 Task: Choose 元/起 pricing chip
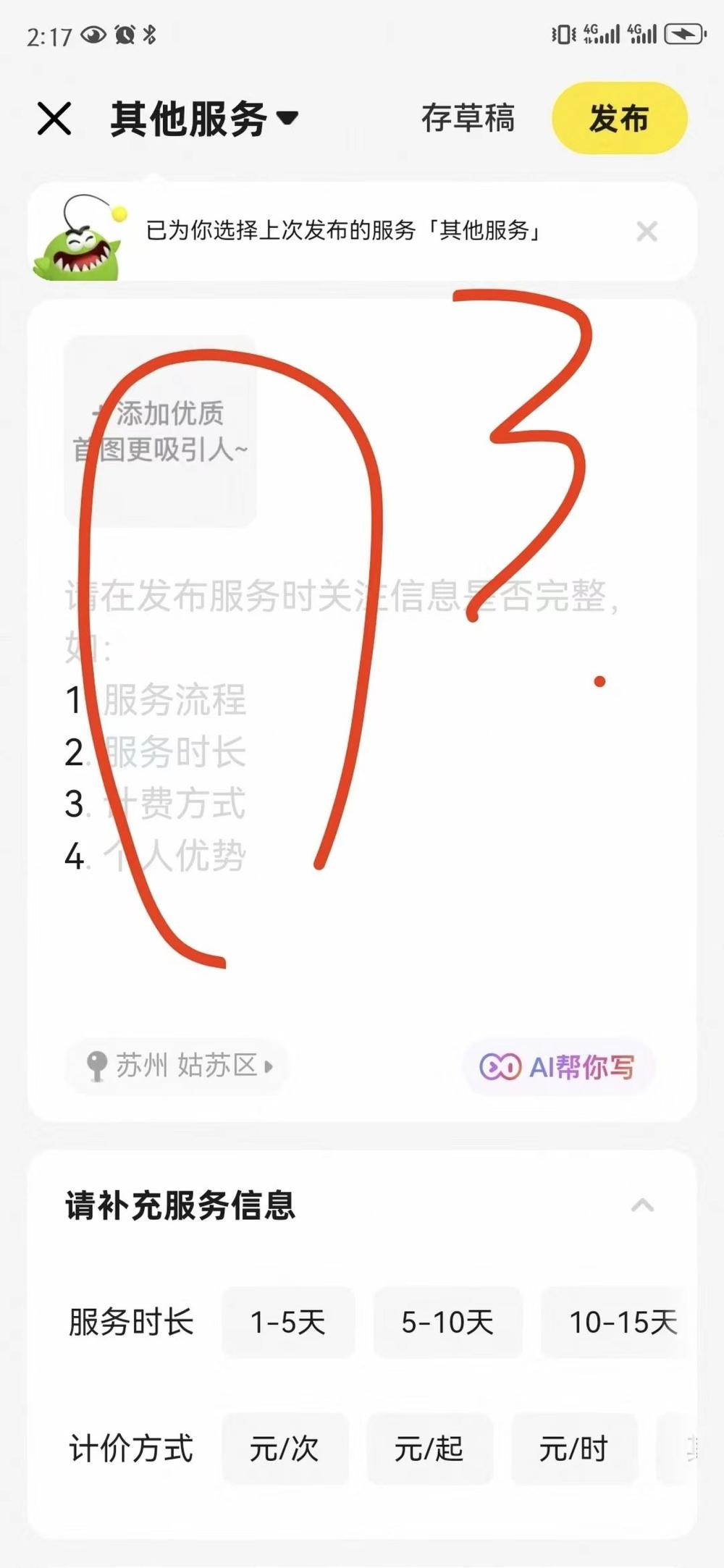pos(429,1449)
